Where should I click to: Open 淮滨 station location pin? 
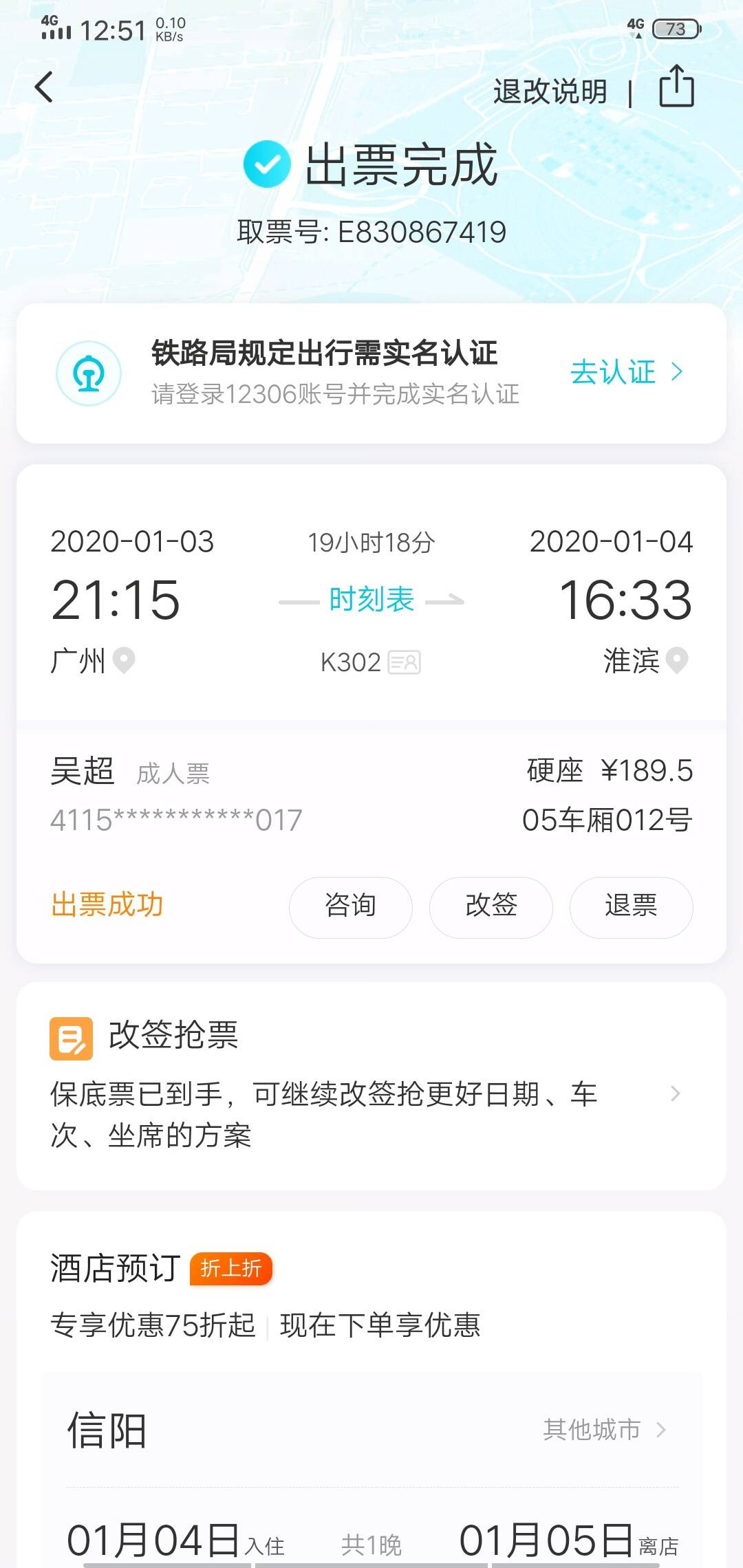point(677,661)
